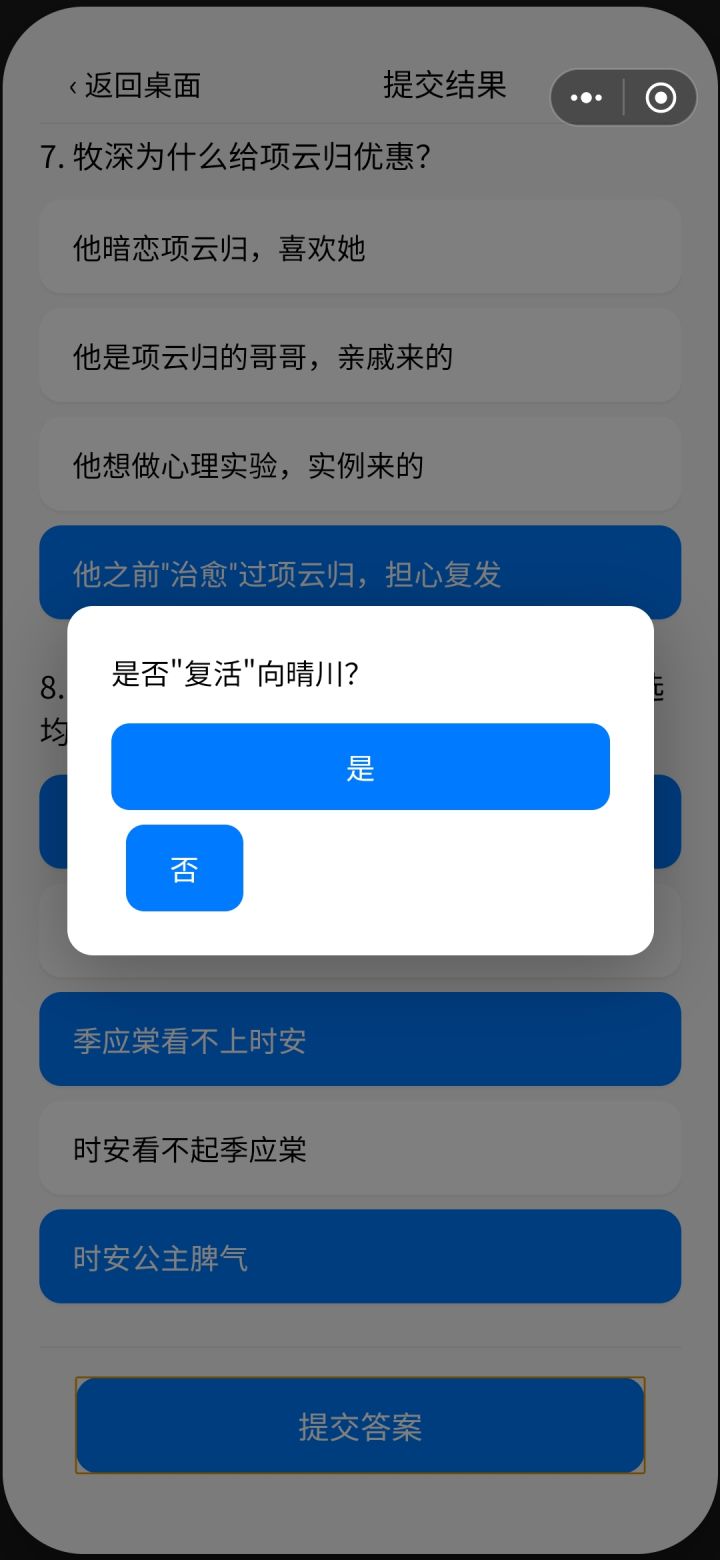Choose option 他想做心理实验，实例来的

(x=360, y=465)
